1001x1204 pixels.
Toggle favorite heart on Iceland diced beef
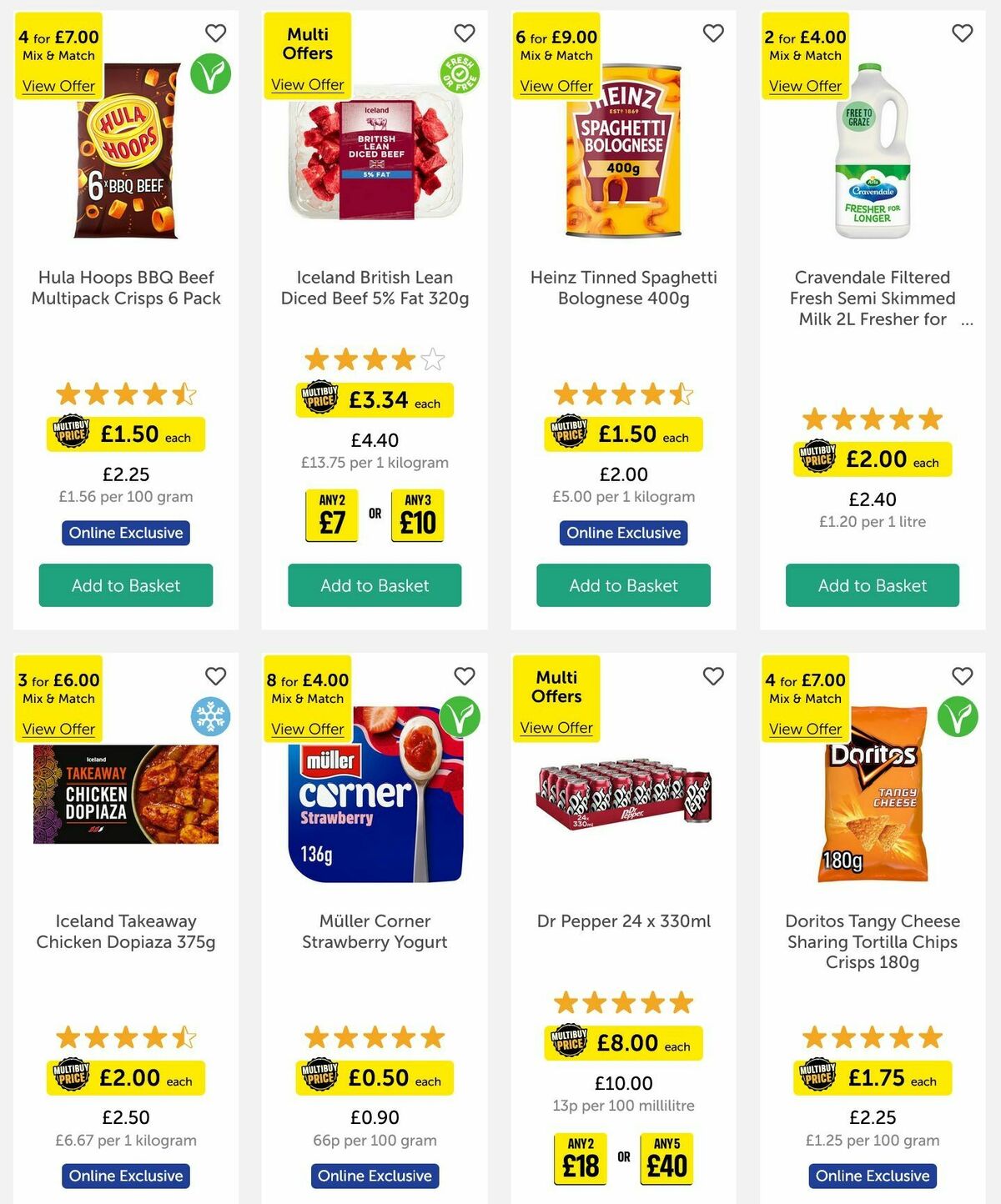pyautogui.click(x=465, y=33)
